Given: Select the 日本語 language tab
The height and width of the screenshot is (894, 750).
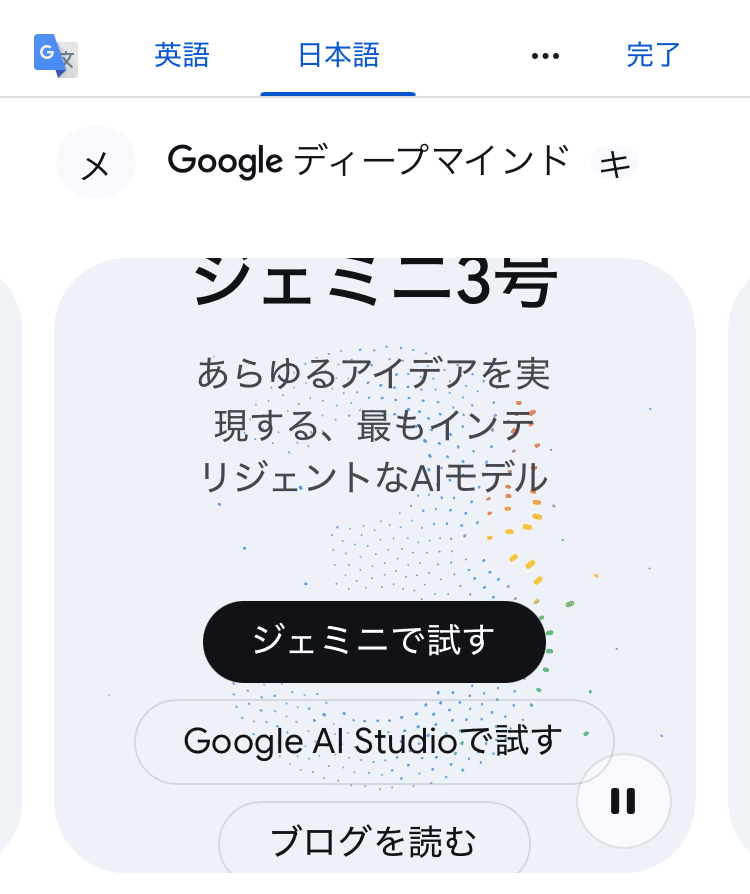Looking at the screenshot, I should [338, 56].
